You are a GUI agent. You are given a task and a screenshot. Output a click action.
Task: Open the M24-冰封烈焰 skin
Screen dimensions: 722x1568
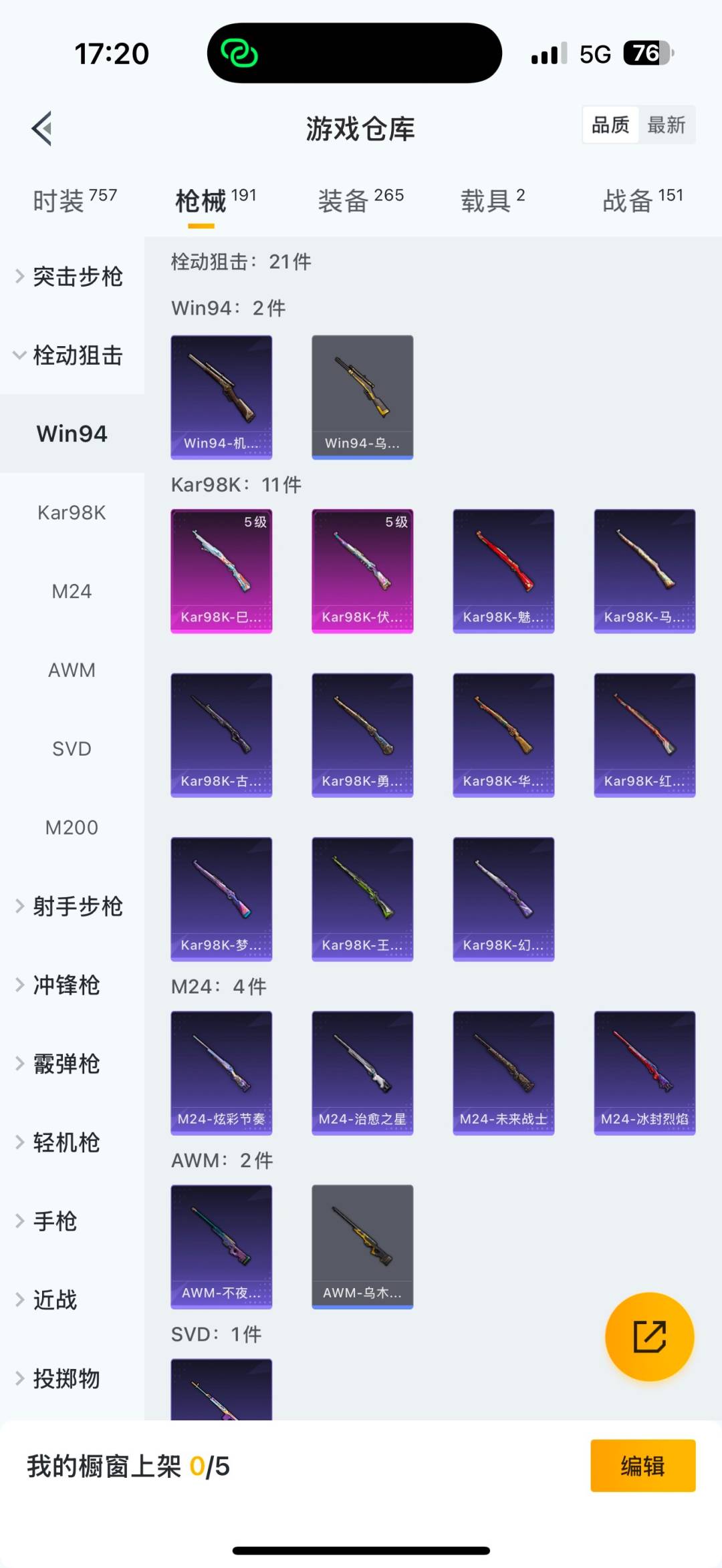[x=644, y=1072]
